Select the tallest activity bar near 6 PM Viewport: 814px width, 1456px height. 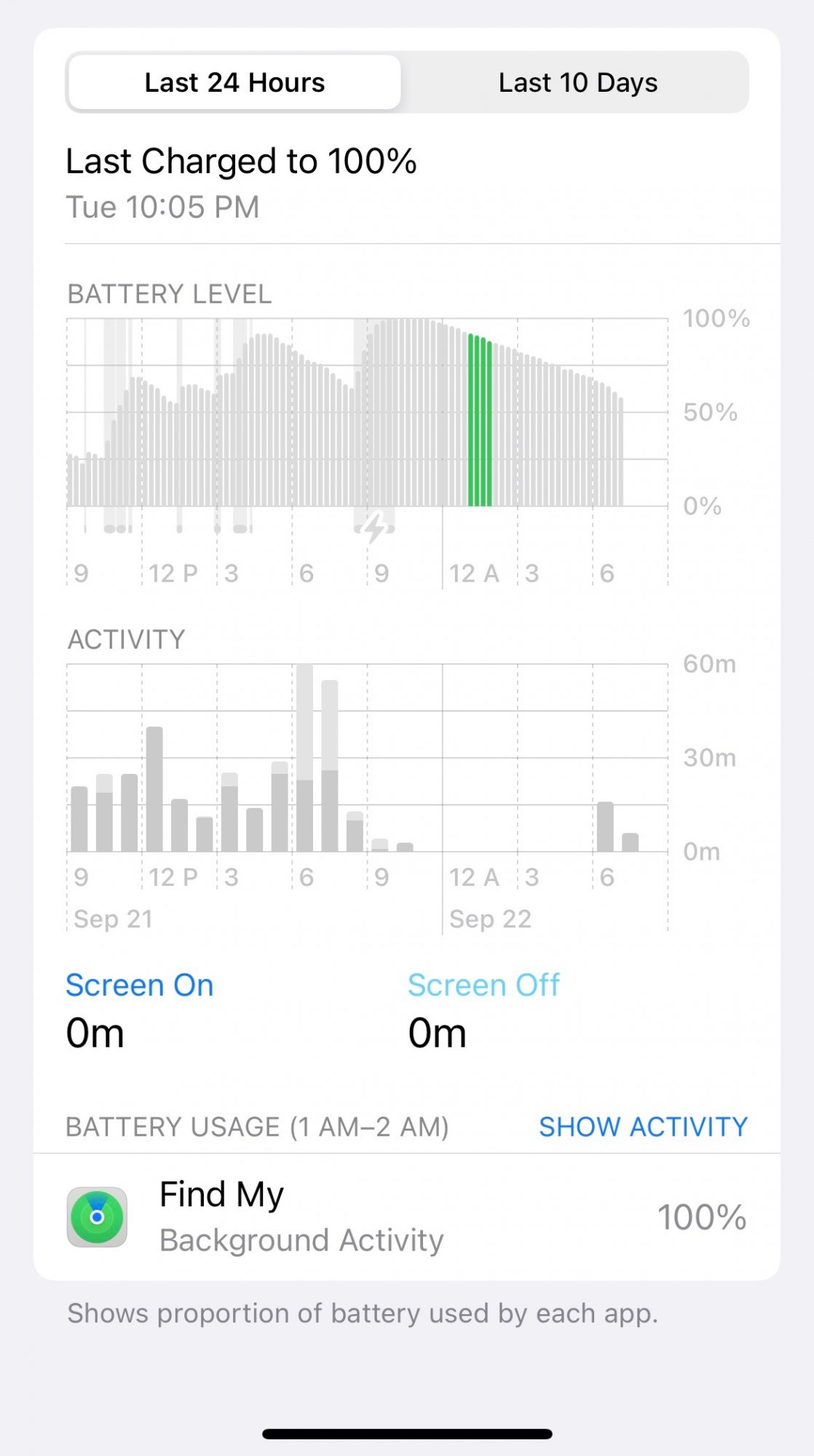(x=305, y=757)
